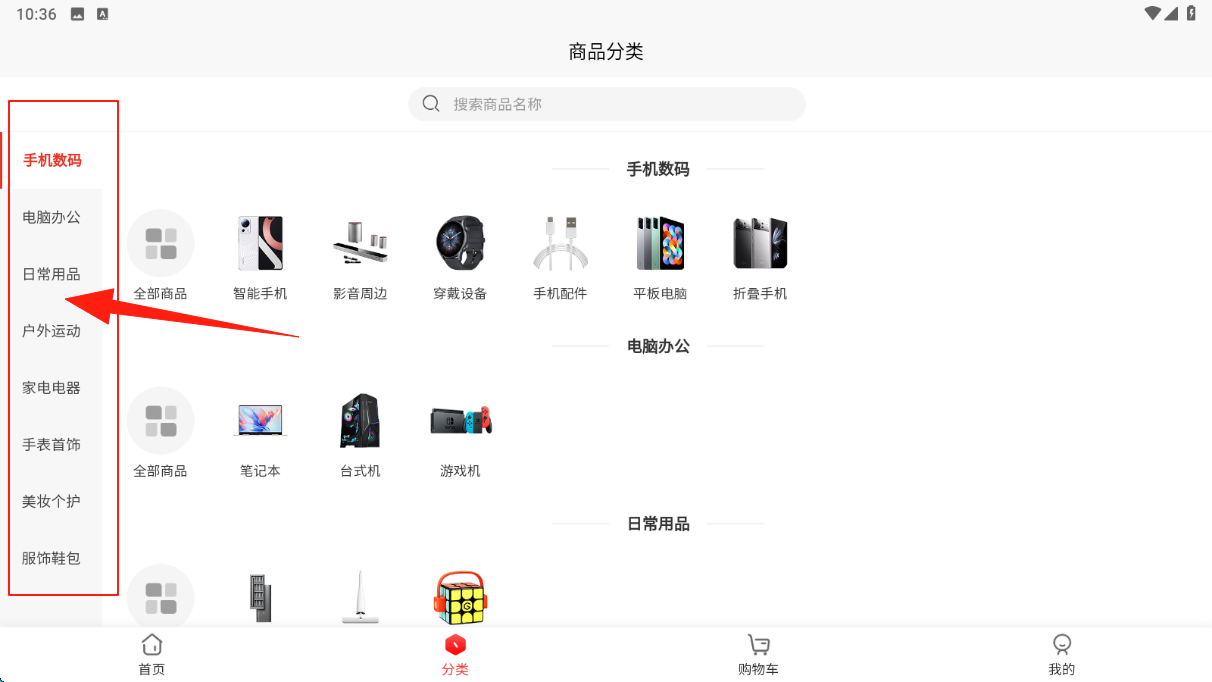
Task: Open 智能手机 products
Action: tap(260, 256)
